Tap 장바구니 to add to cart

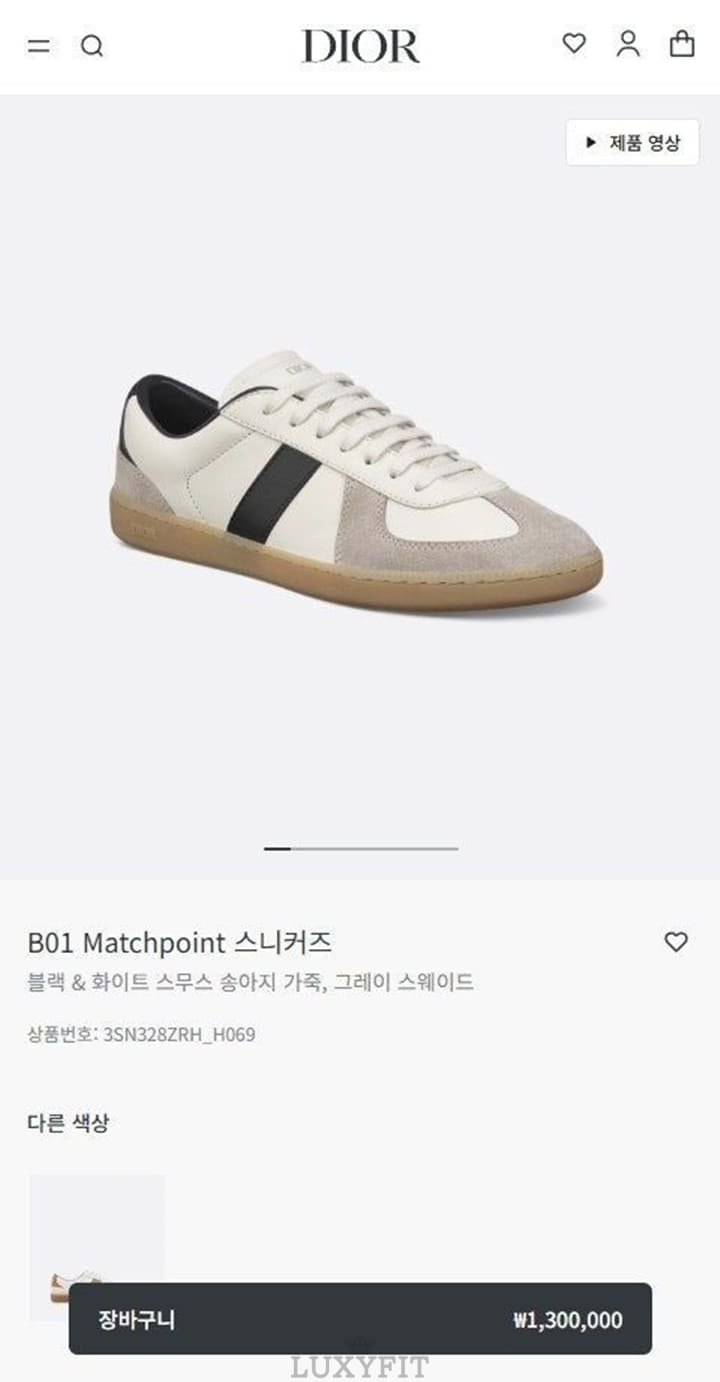[x=360, y=1319]
